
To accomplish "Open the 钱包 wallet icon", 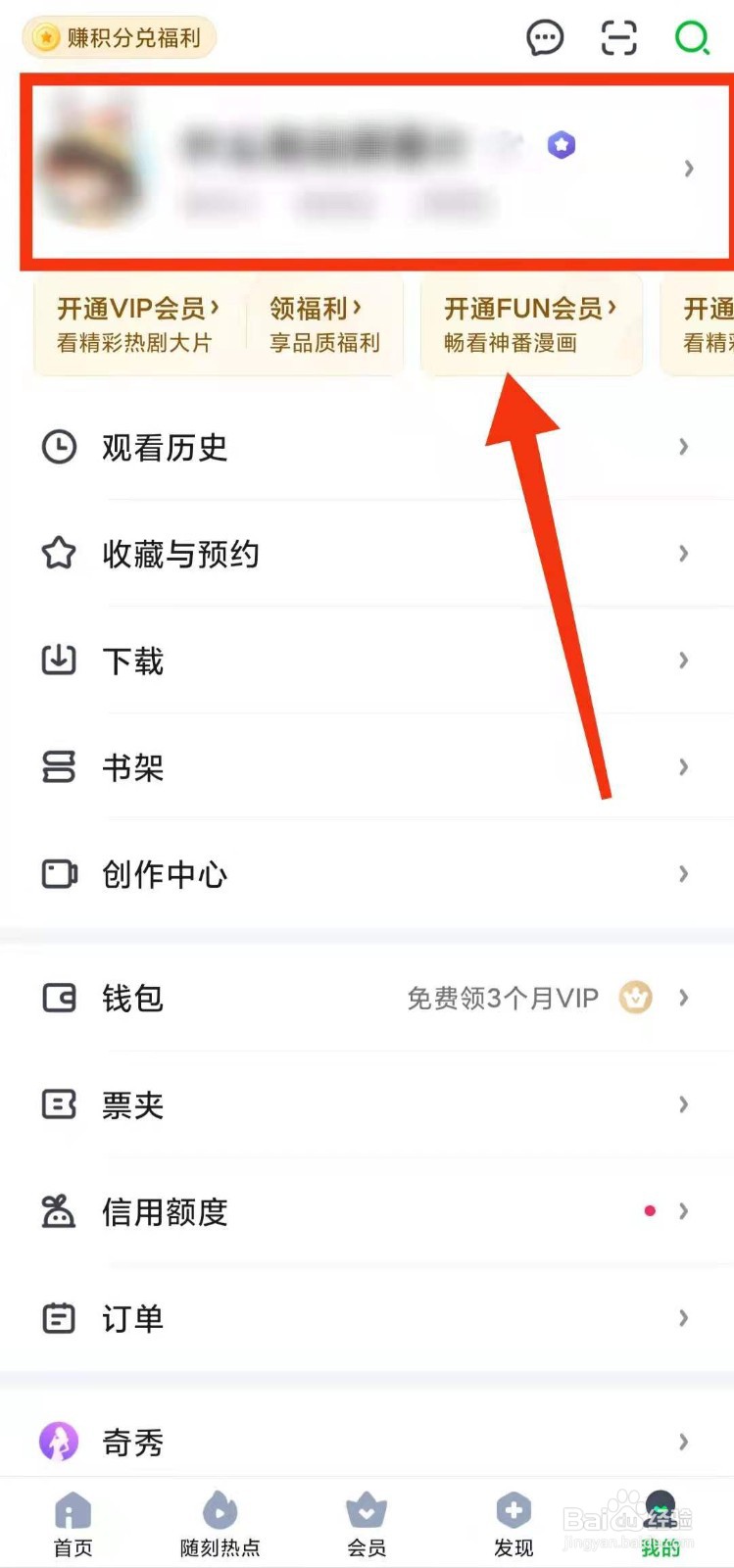I will coord(58,998).
